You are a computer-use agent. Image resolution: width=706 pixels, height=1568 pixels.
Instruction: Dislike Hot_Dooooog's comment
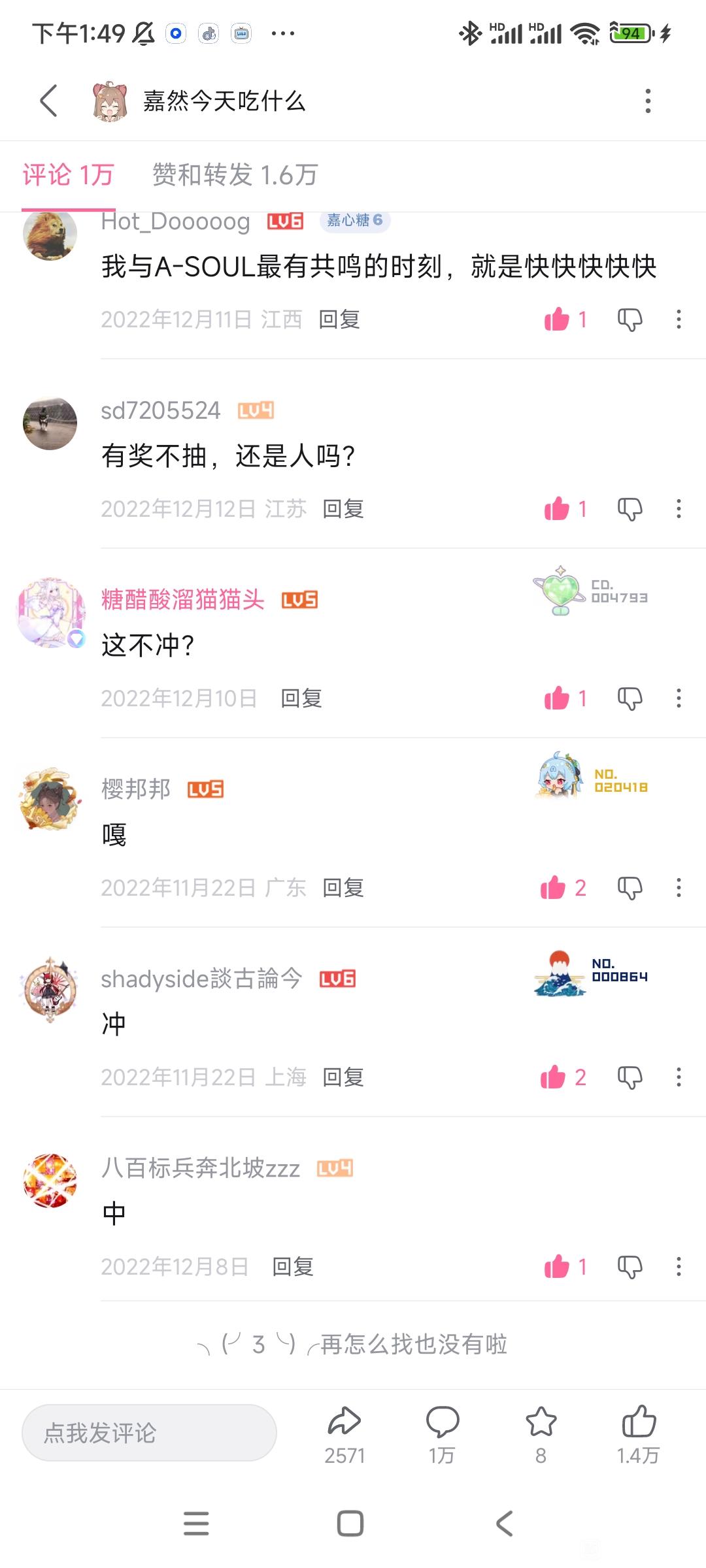[x=630, y=319]
